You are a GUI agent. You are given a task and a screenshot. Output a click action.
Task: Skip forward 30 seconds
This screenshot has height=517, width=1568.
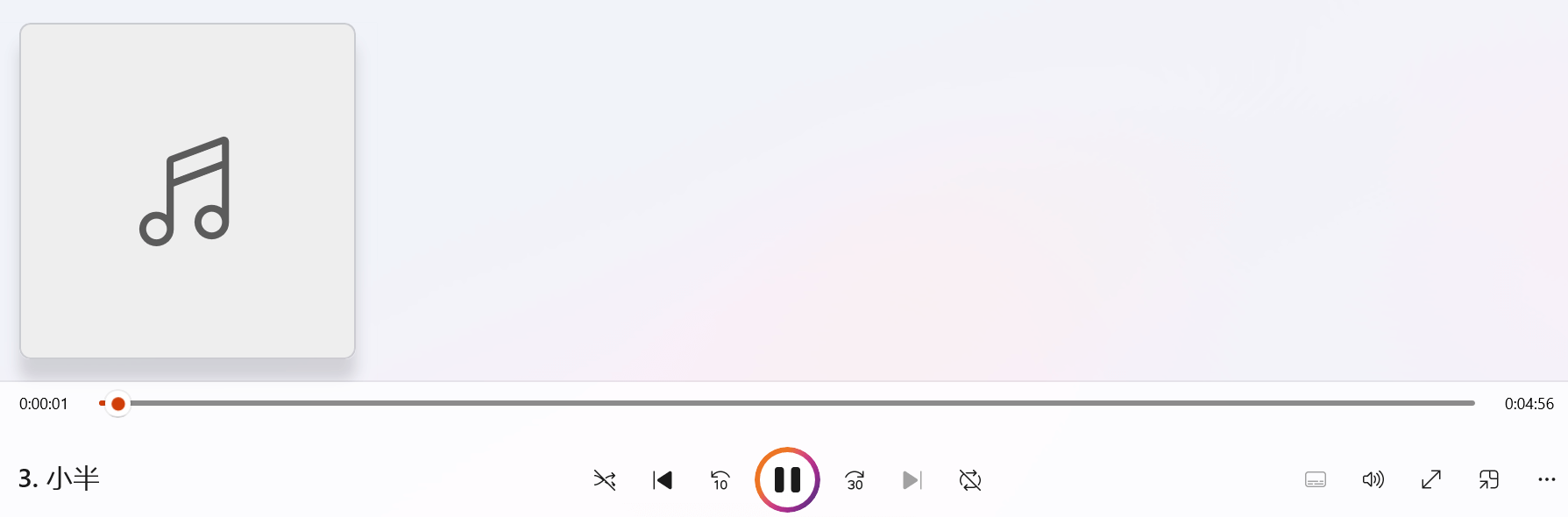tap(855, 480)
